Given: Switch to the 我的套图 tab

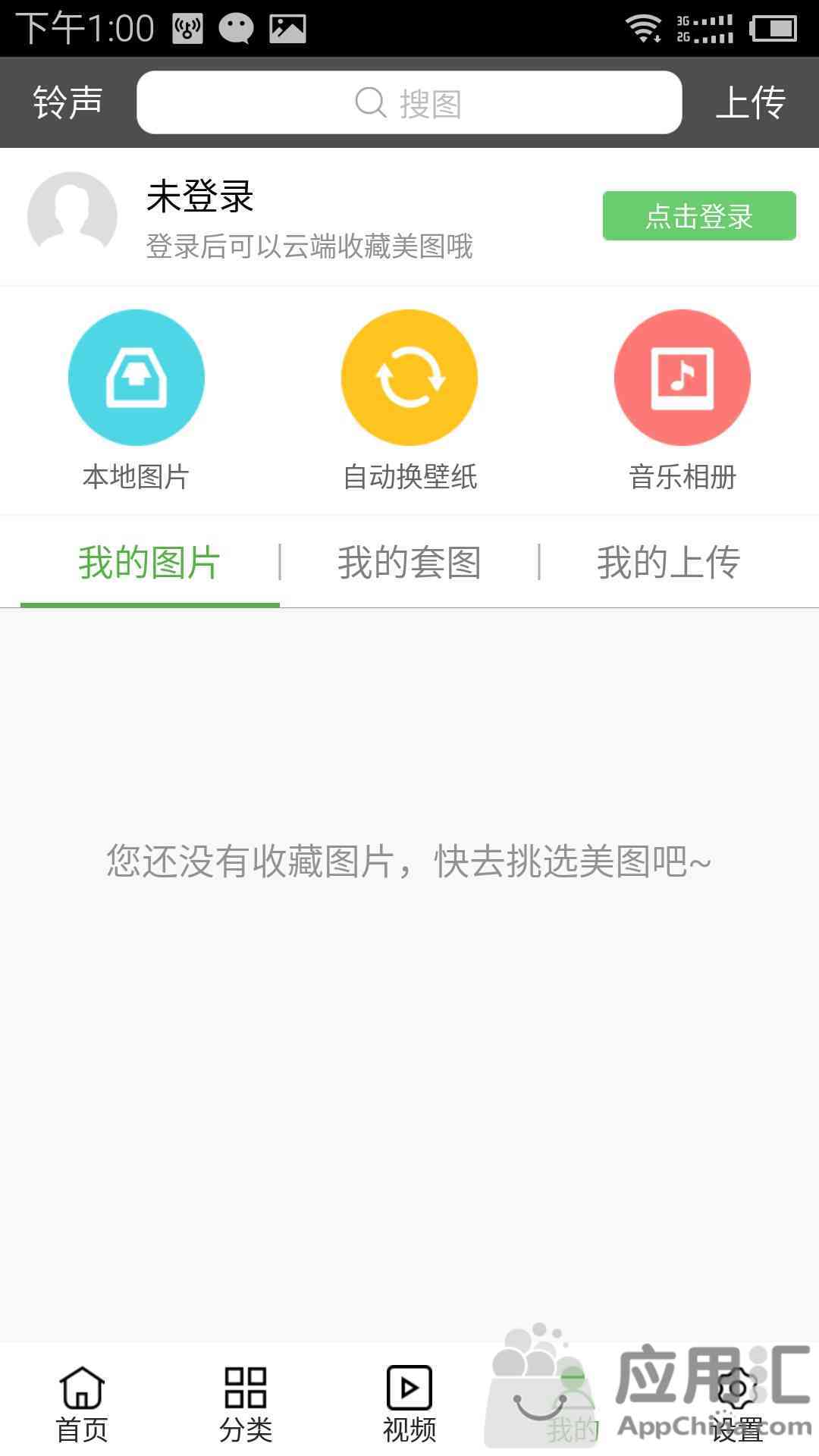Looking at the screenshot, I should [409, 562].
